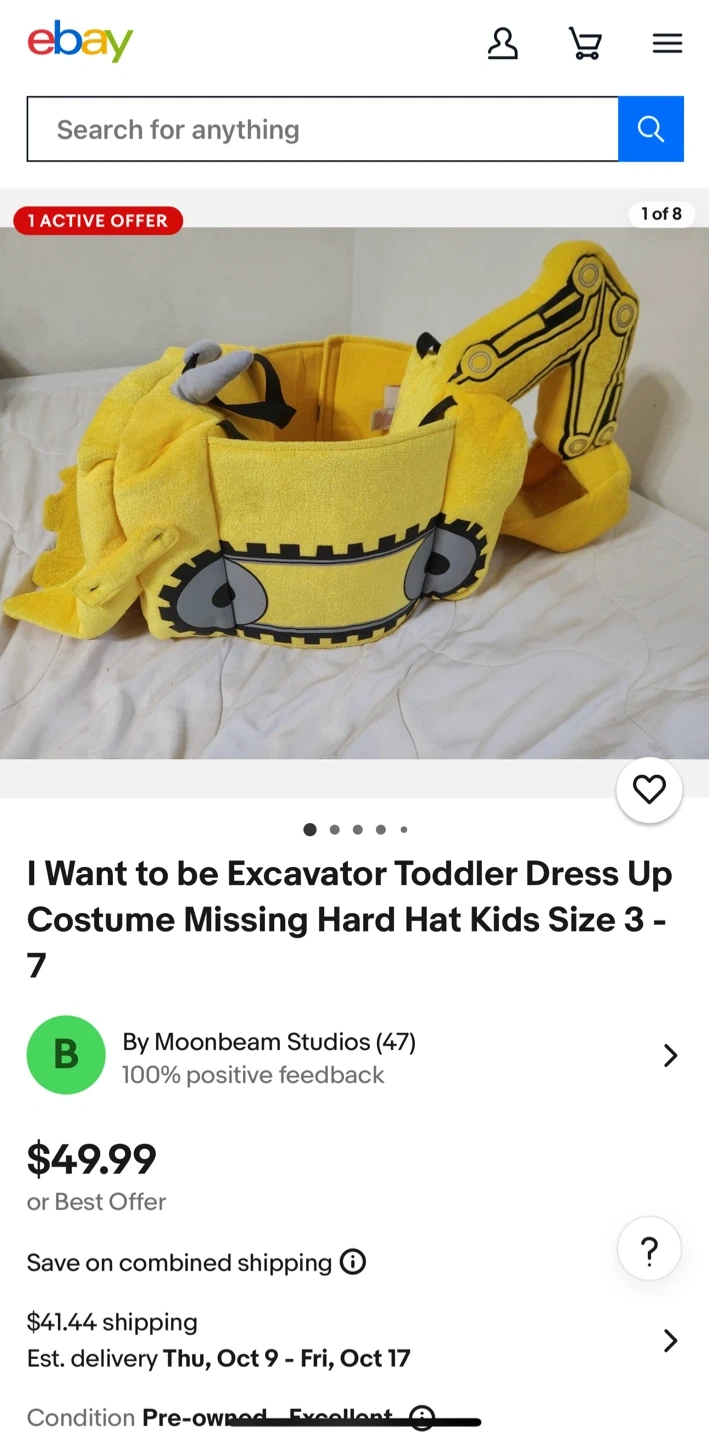
Task: Tap the blue search button
Action: pos(651,129)
